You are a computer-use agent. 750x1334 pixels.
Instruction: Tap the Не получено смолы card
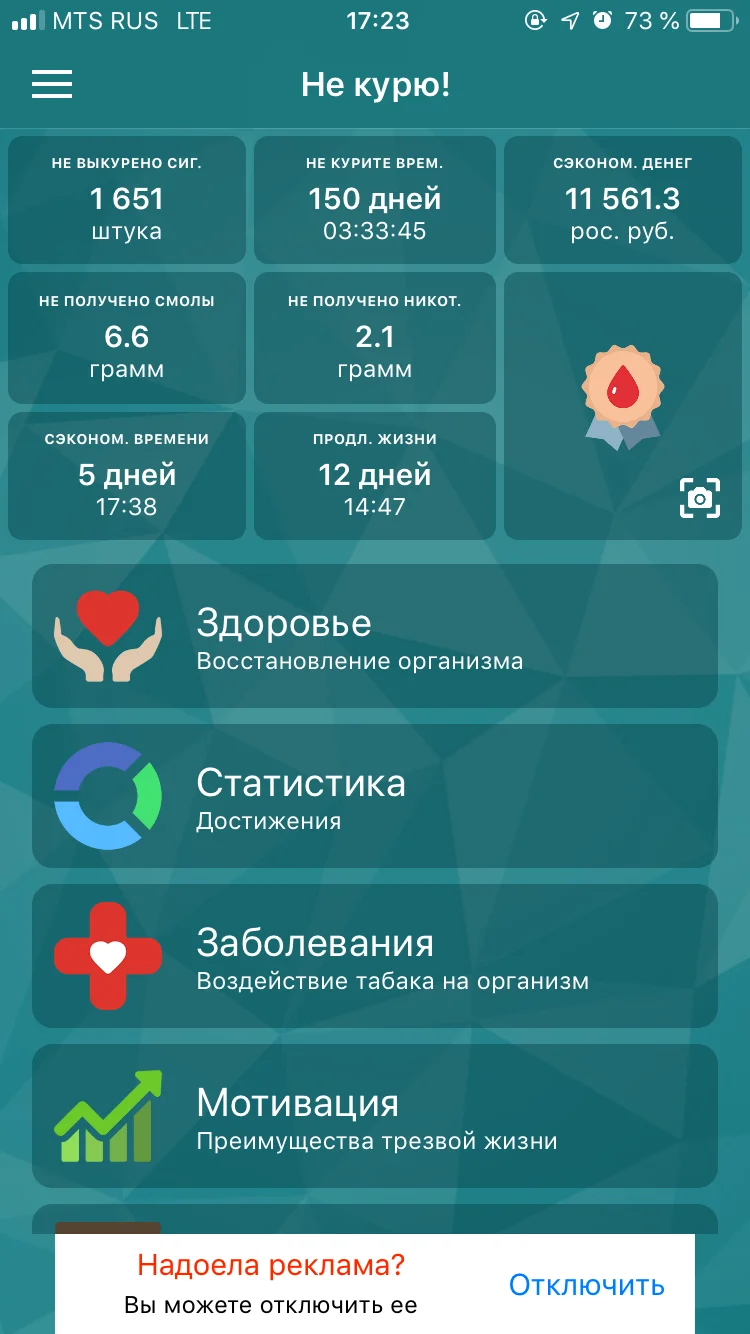point(127,337)
